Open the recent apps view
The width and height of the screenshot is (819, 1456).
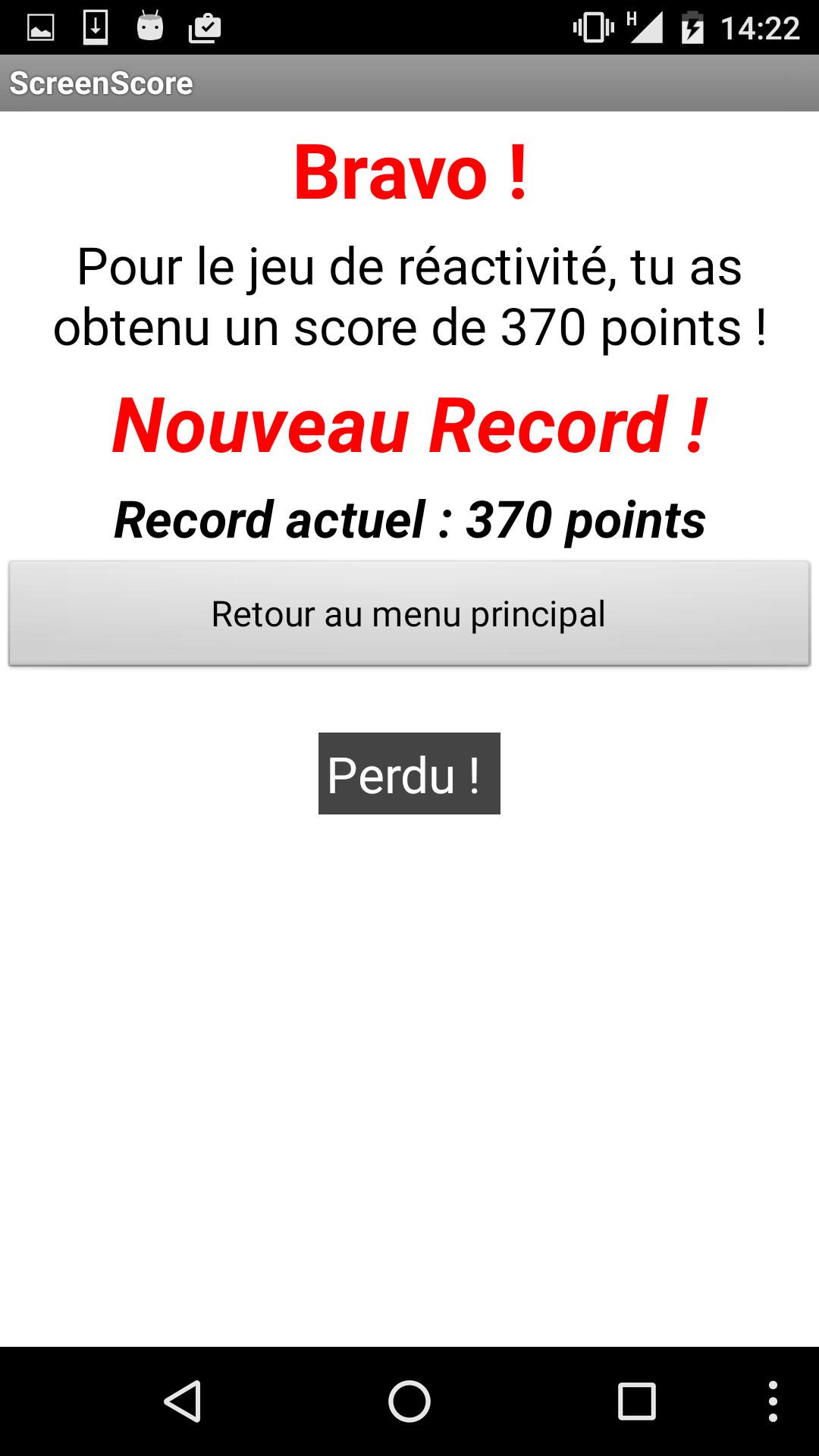pyautogui.click(x=637, y=1401)
